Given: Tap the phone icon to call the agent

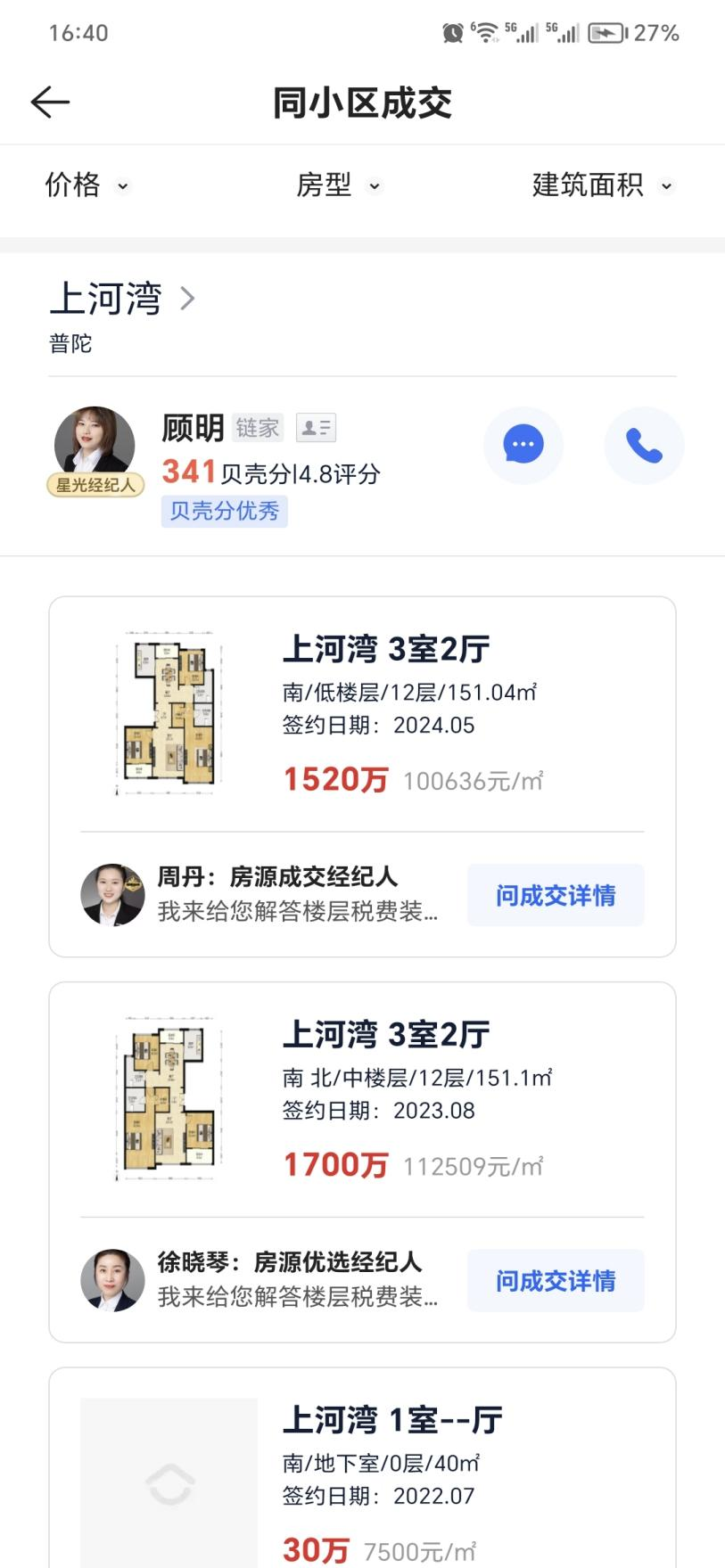Looking at the screenshot, I should pyautogui.click(x=644, y=445).
